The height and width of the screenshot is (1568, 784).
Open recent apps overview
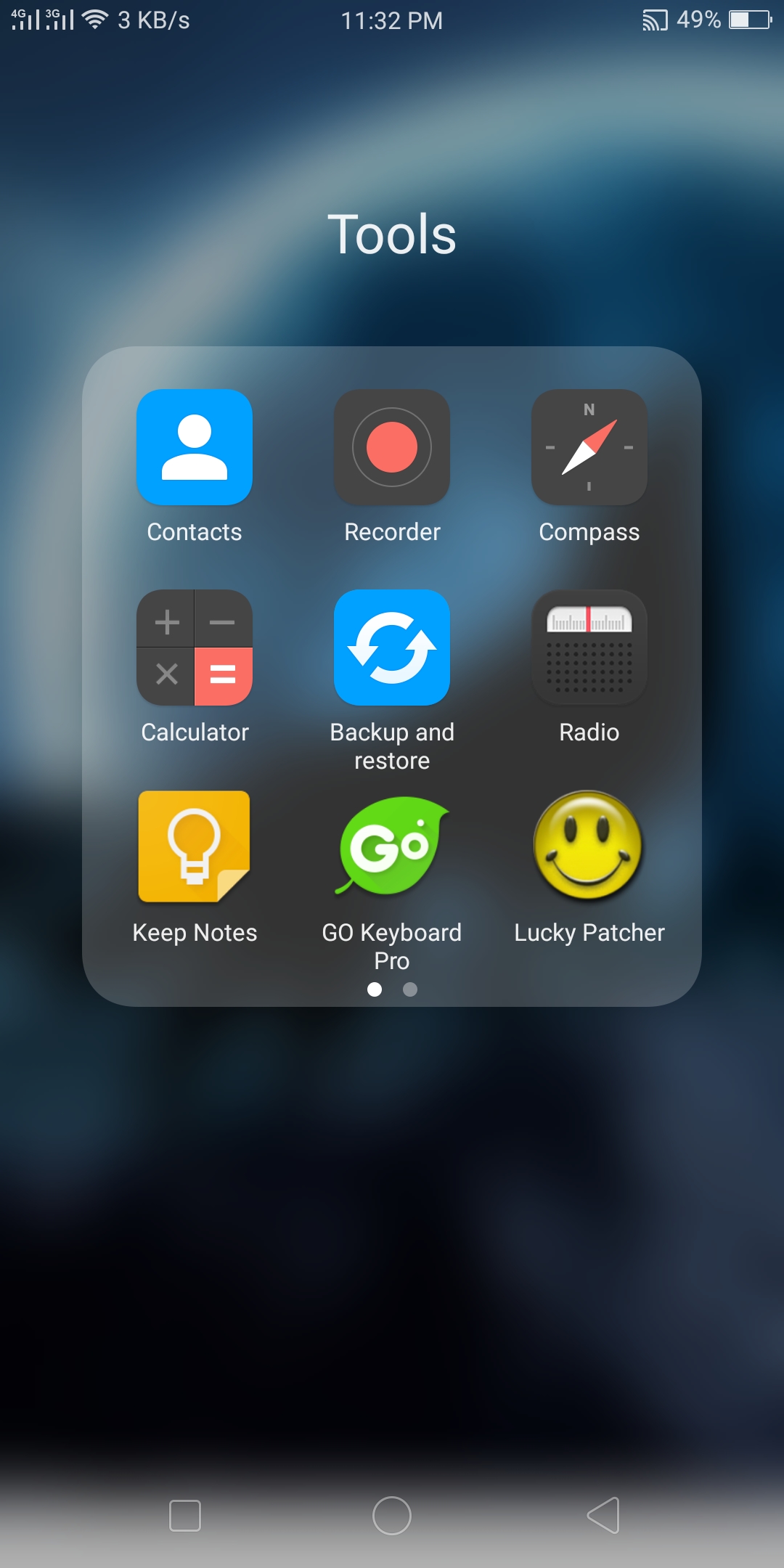click(184, 1516)
